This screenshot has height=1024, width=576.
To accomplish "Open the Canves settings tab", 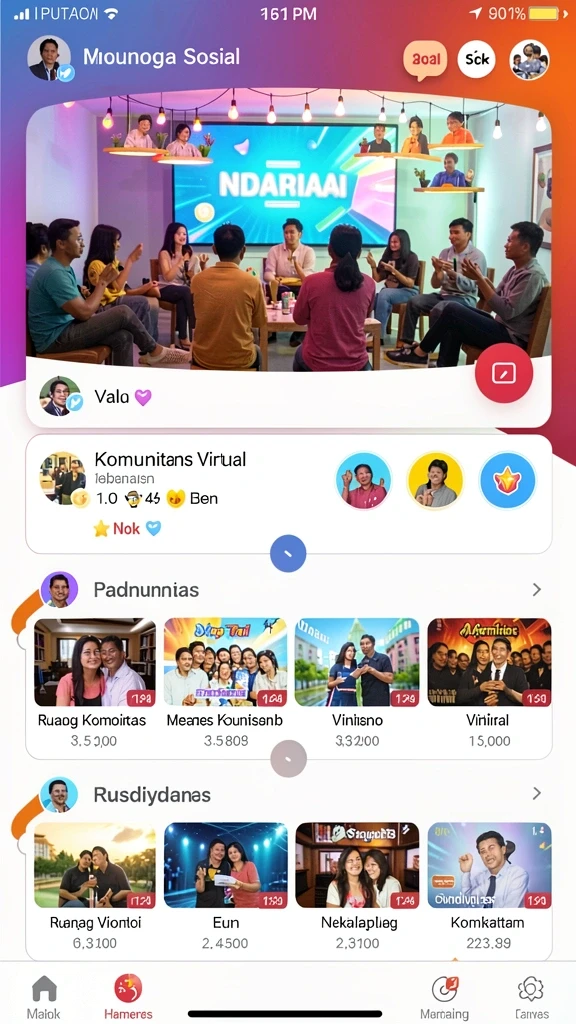I will point(530,997).
